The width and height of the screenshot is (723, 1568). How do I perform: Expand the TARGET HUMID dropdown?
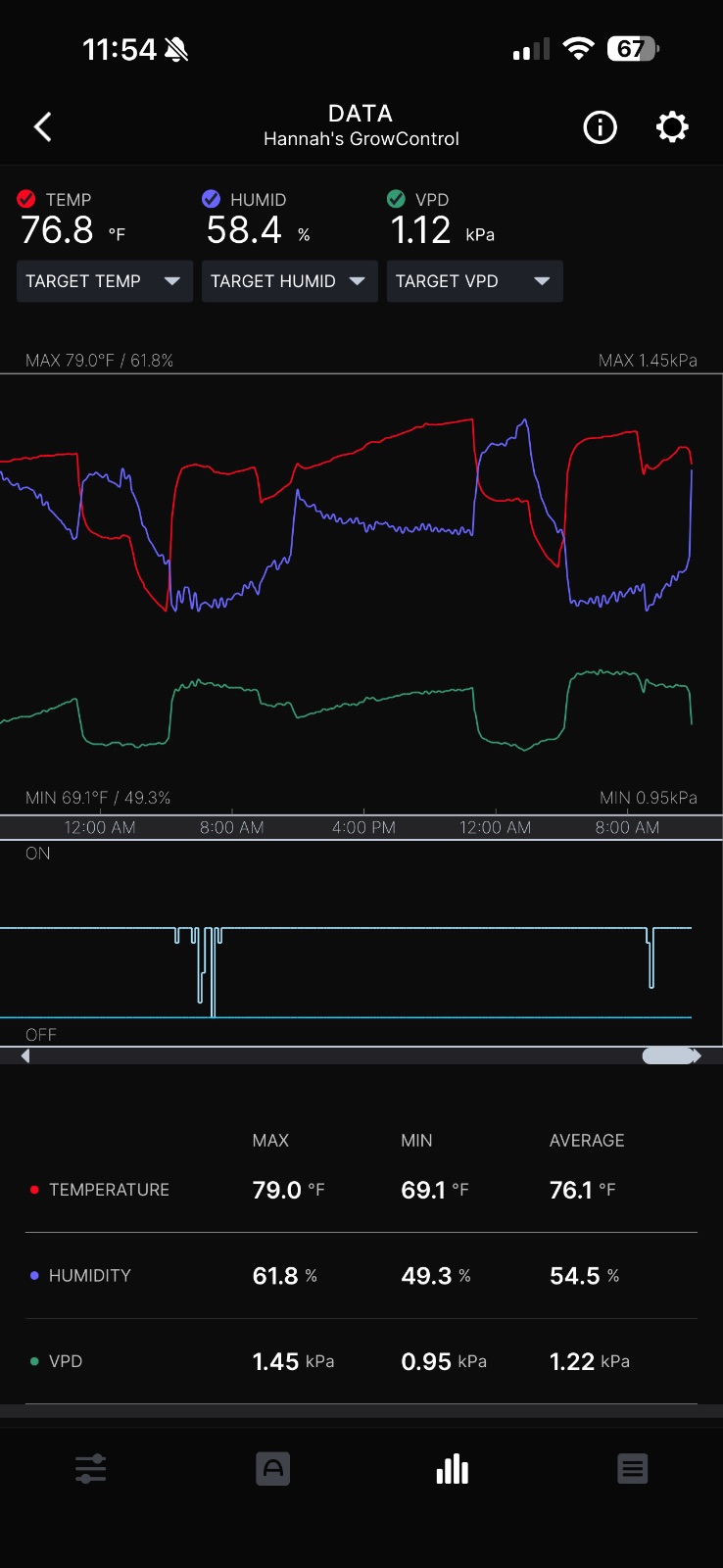[x=290, y=281]
